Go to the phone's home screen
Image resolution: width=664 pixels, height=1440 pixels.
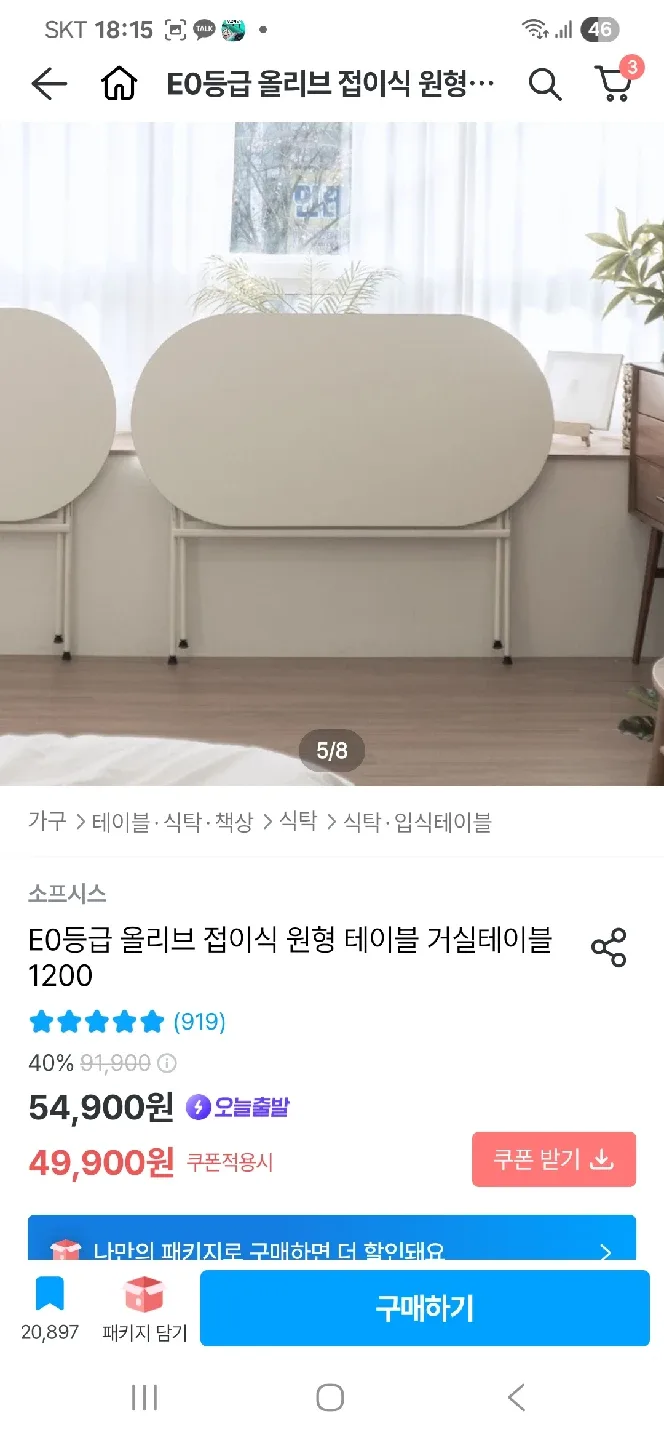point(330,1397)
